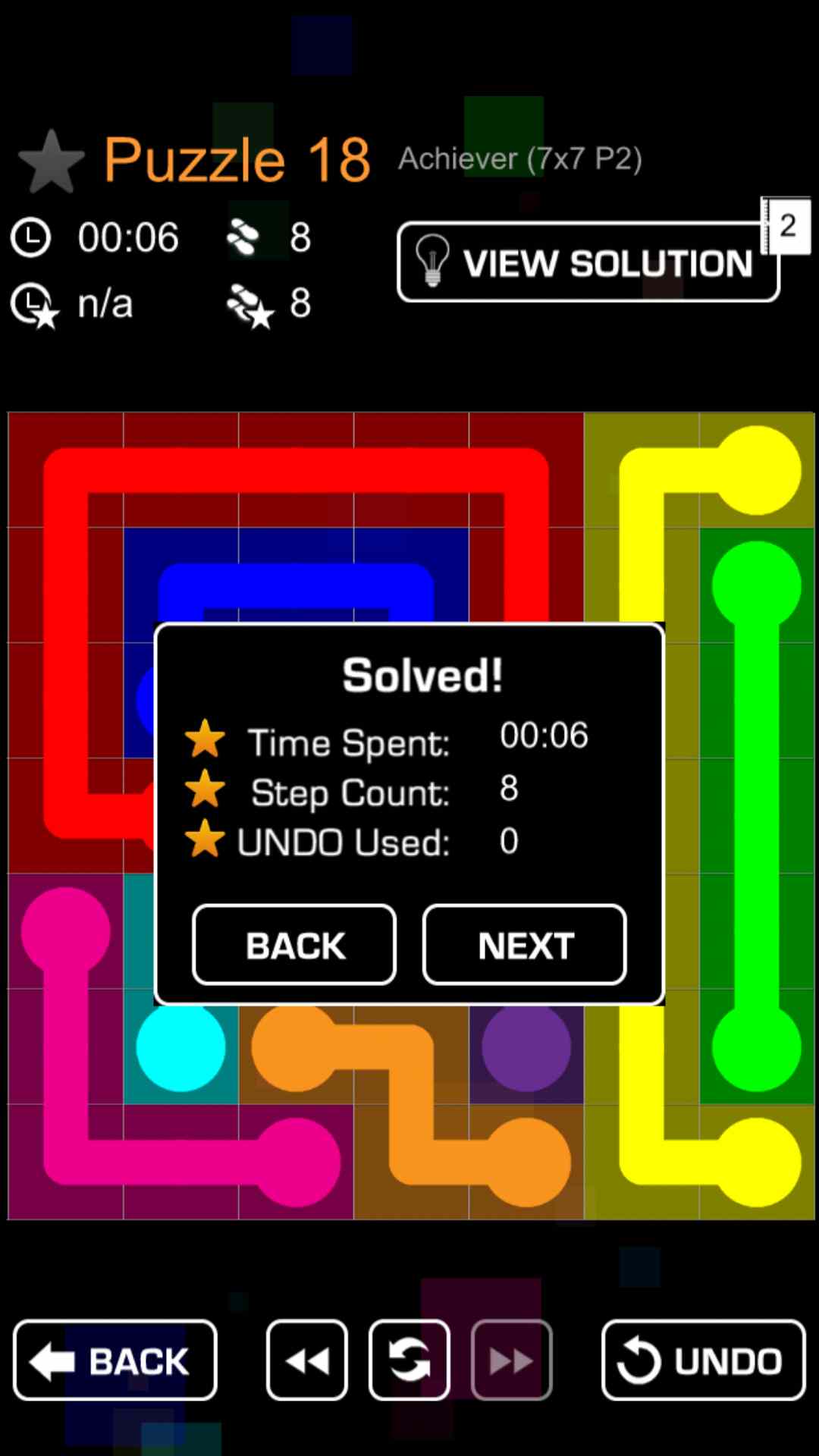Viewport: 819px width, 1456px height.
Task: Restart the puzzle with the refresh icon
Action: pos(409,1360)
